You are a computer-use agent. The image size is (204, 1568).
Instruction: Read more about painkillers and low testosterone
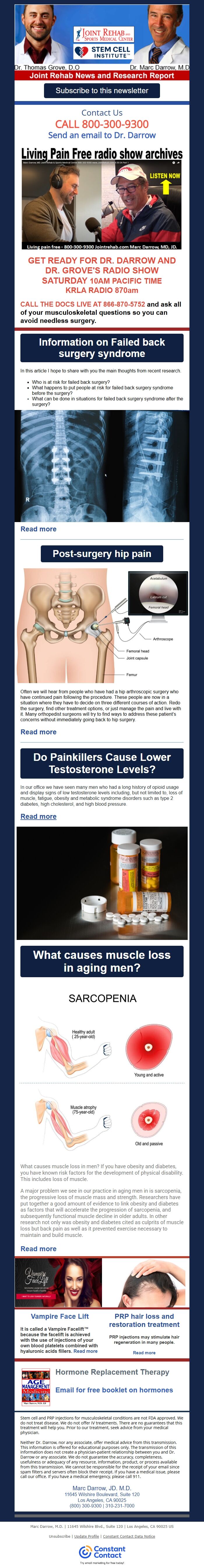[38, 816]
